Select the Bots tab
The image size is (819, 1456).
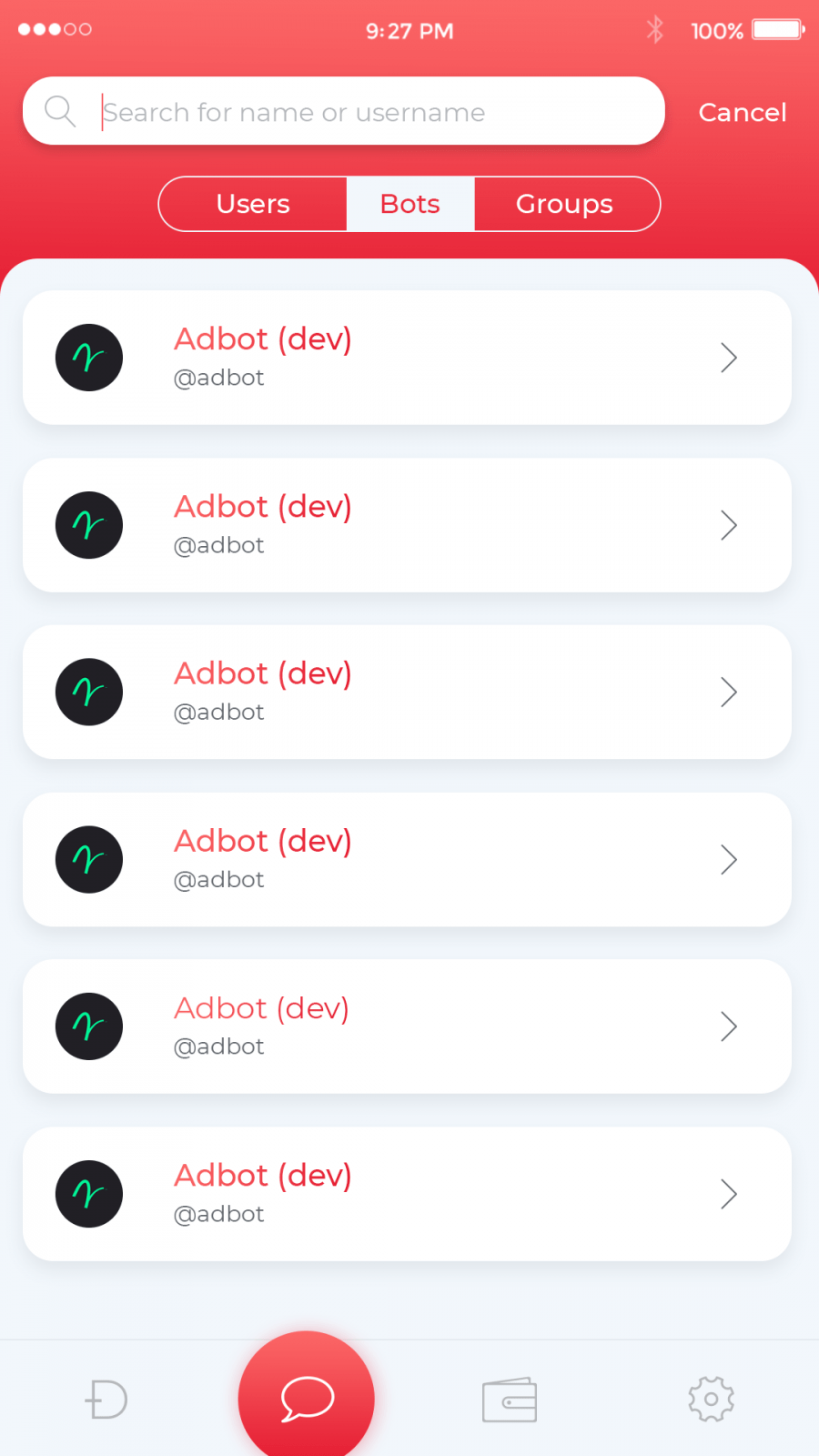[409, 204]
